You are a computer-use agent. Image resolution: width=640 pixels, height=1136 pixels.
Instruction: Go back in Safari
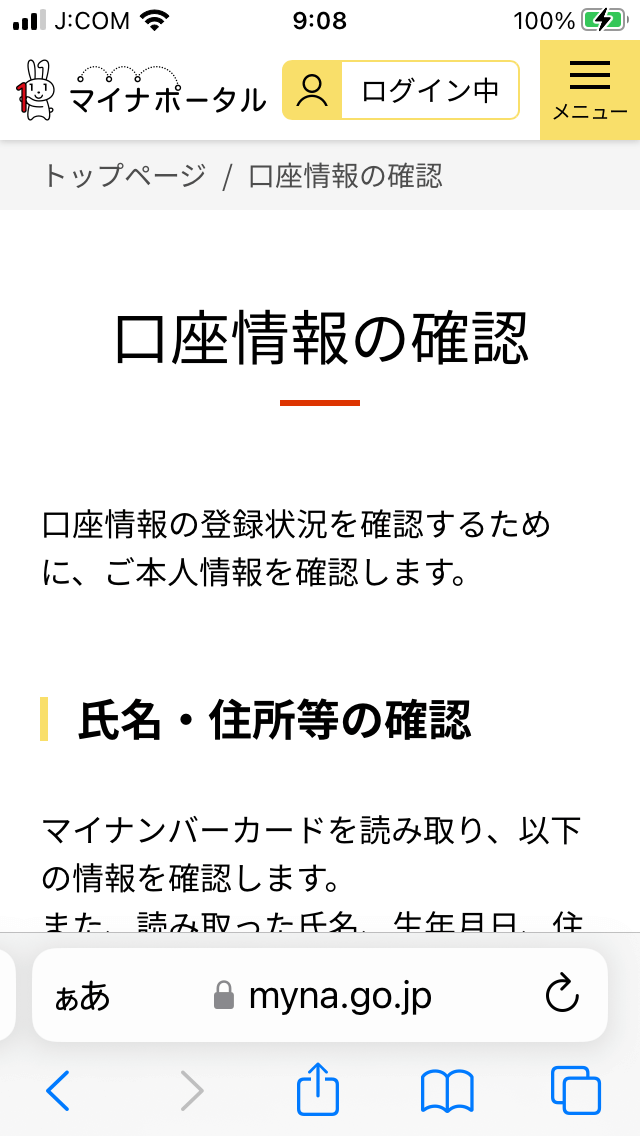click(58, 1089)
